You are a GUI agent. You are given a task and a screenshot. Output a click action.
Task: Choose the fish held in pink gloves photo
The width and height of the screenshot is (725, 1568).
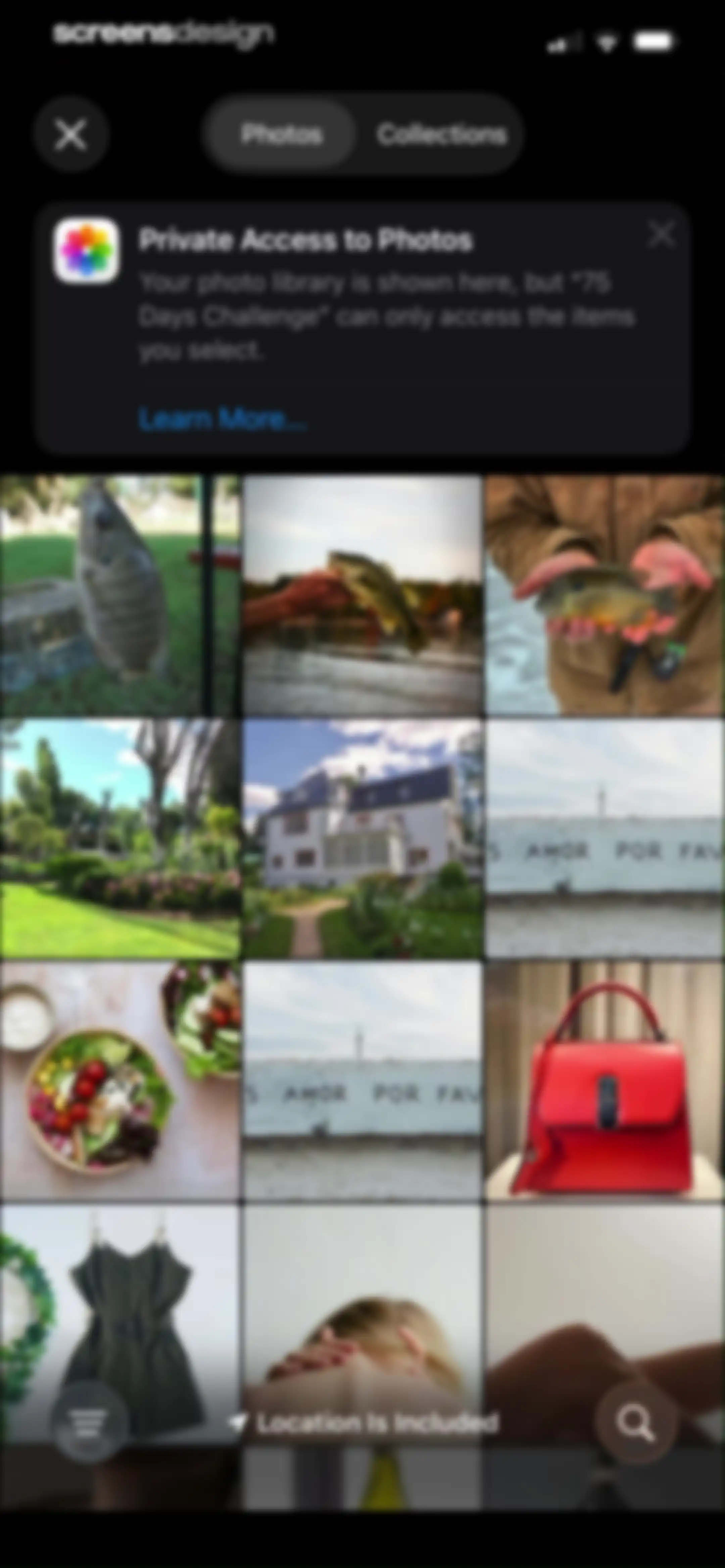click(605, 595)
